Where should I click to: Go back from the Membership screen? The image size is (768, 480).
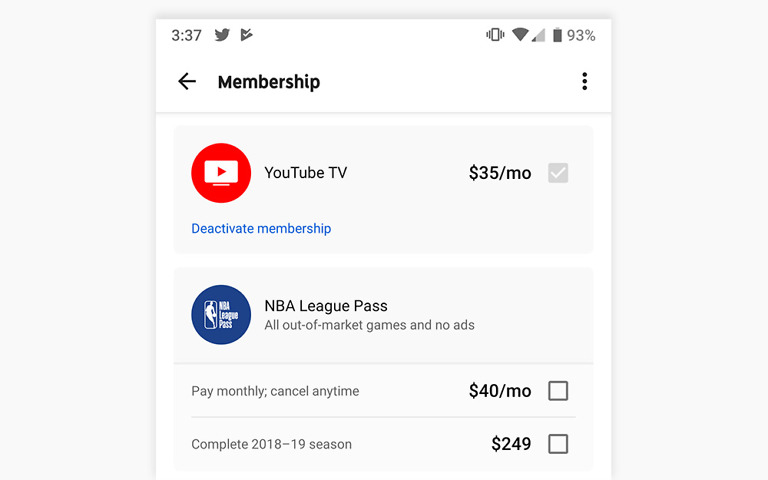pos(187,82)
